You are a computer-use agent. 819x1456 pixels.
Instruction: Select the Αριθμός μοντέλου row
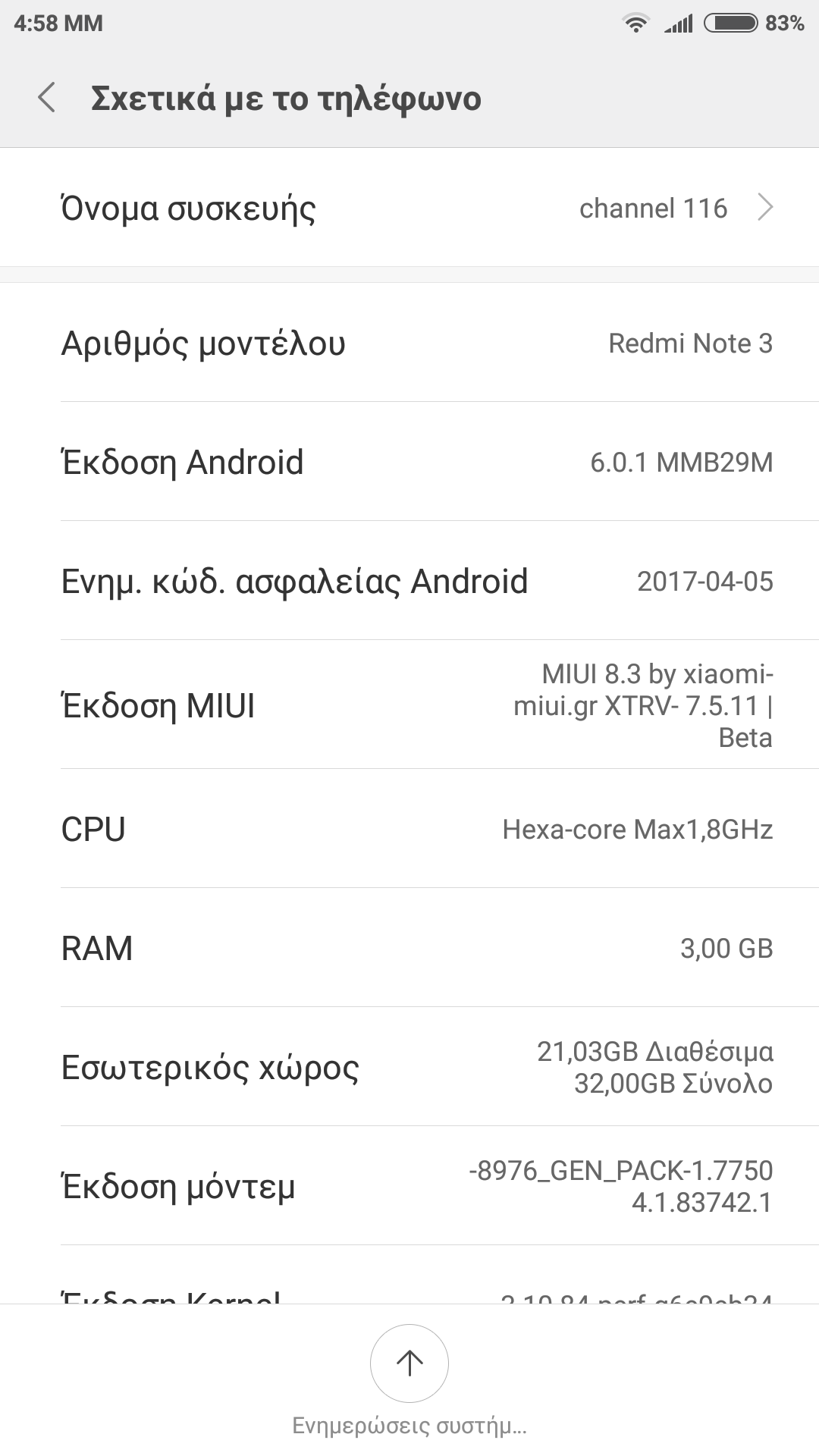(409, 343)
